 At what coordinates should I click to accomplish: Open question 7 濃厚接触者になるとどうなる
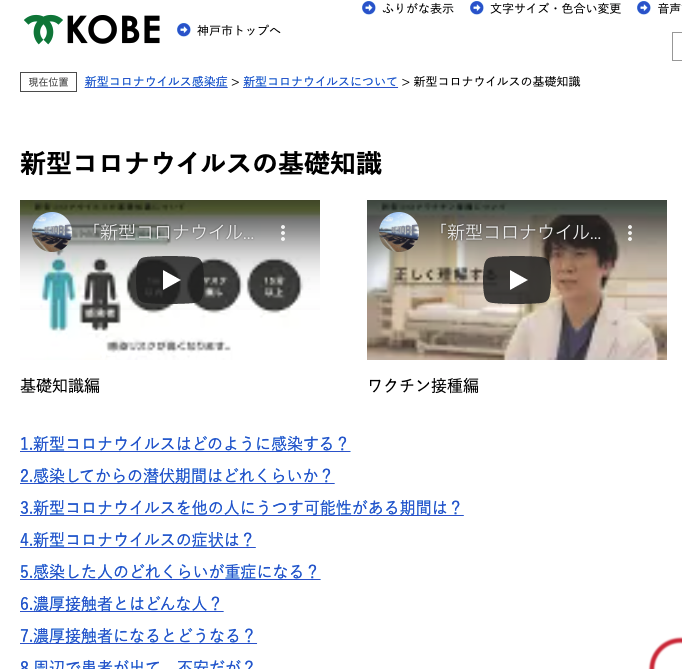(x=138, y=635)
